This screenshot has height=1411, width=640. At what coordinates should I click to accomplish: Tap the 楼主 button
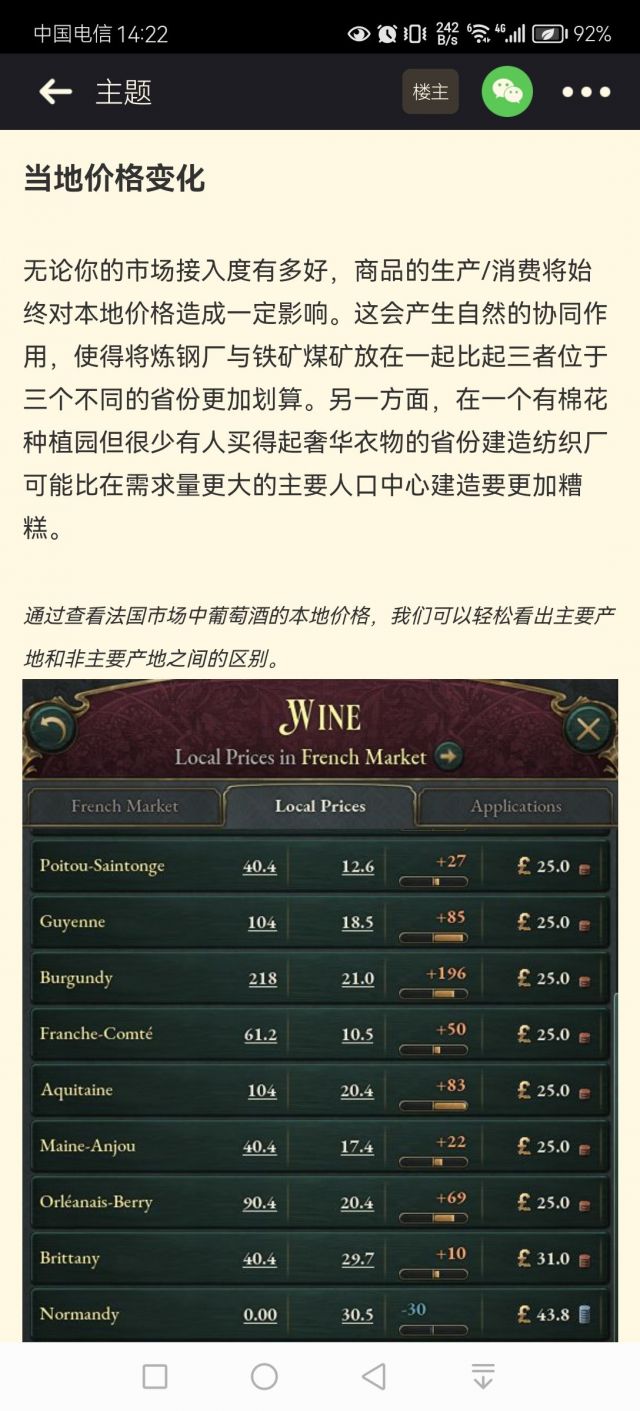pos(431,92)
